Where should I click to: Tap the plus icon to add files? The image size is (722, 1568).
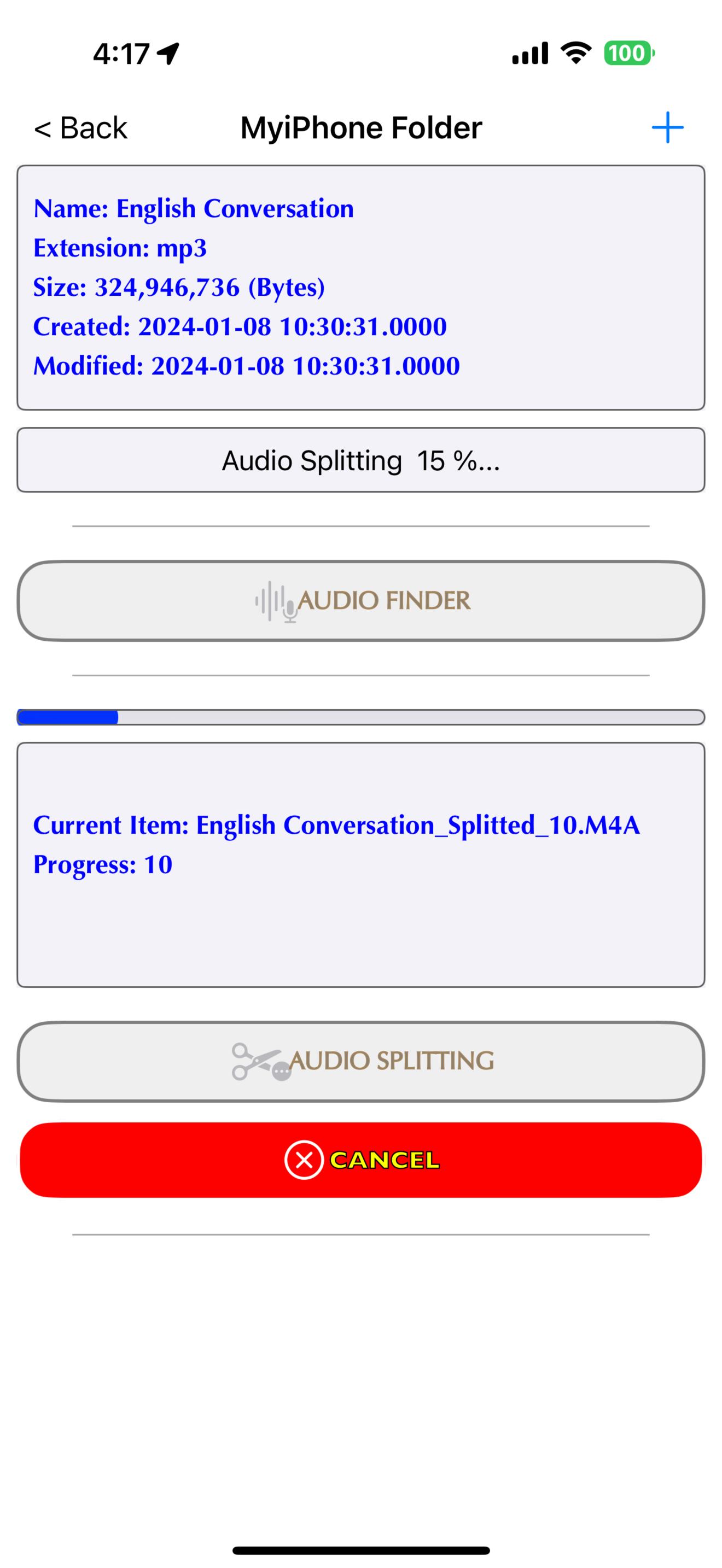click(x=667, y=127)
